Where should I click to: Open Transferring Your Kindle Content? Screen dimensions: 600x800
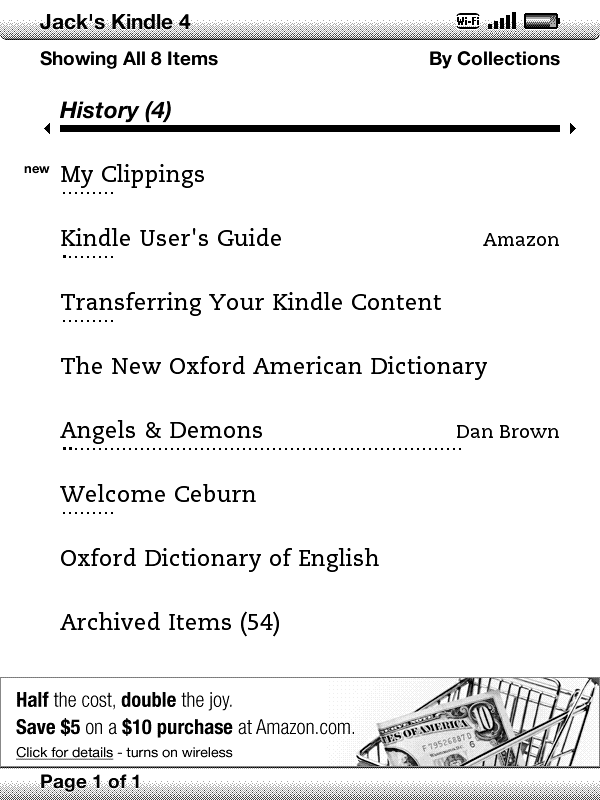pos(250,303)
